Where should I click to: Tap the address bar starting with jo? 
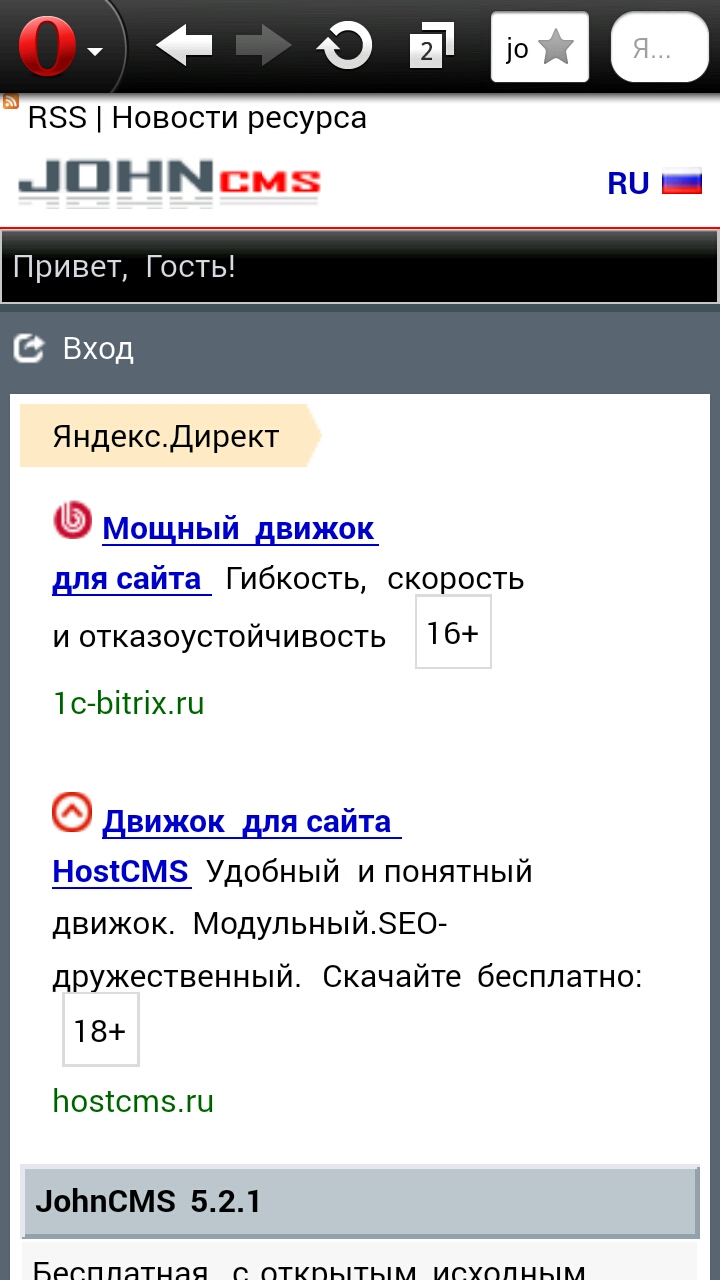click(518, 48)
